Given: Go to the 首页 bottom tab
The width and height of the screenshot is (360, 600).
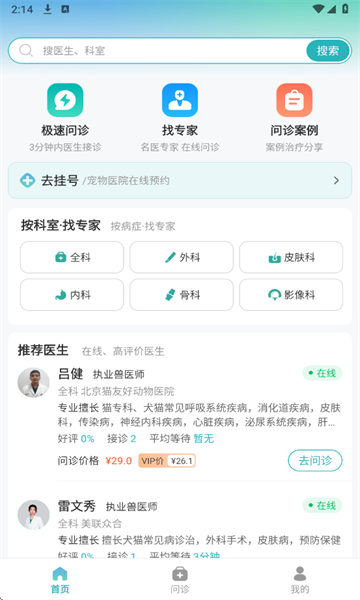Looking at the screenshot, I should [60, 580].
